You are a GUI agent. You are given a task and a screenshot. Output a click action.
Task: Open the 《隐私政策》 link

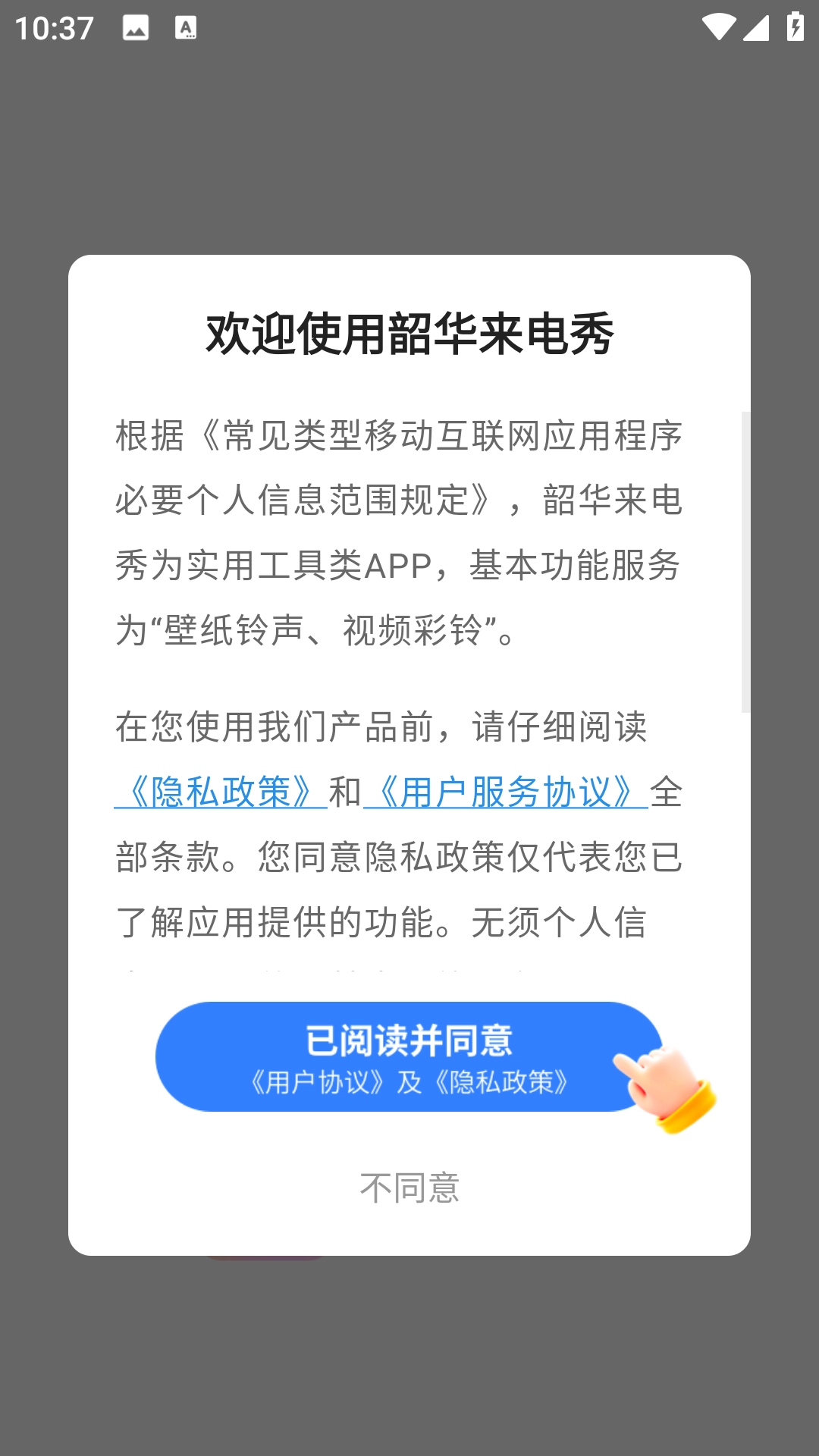click(x=221, y=792)
